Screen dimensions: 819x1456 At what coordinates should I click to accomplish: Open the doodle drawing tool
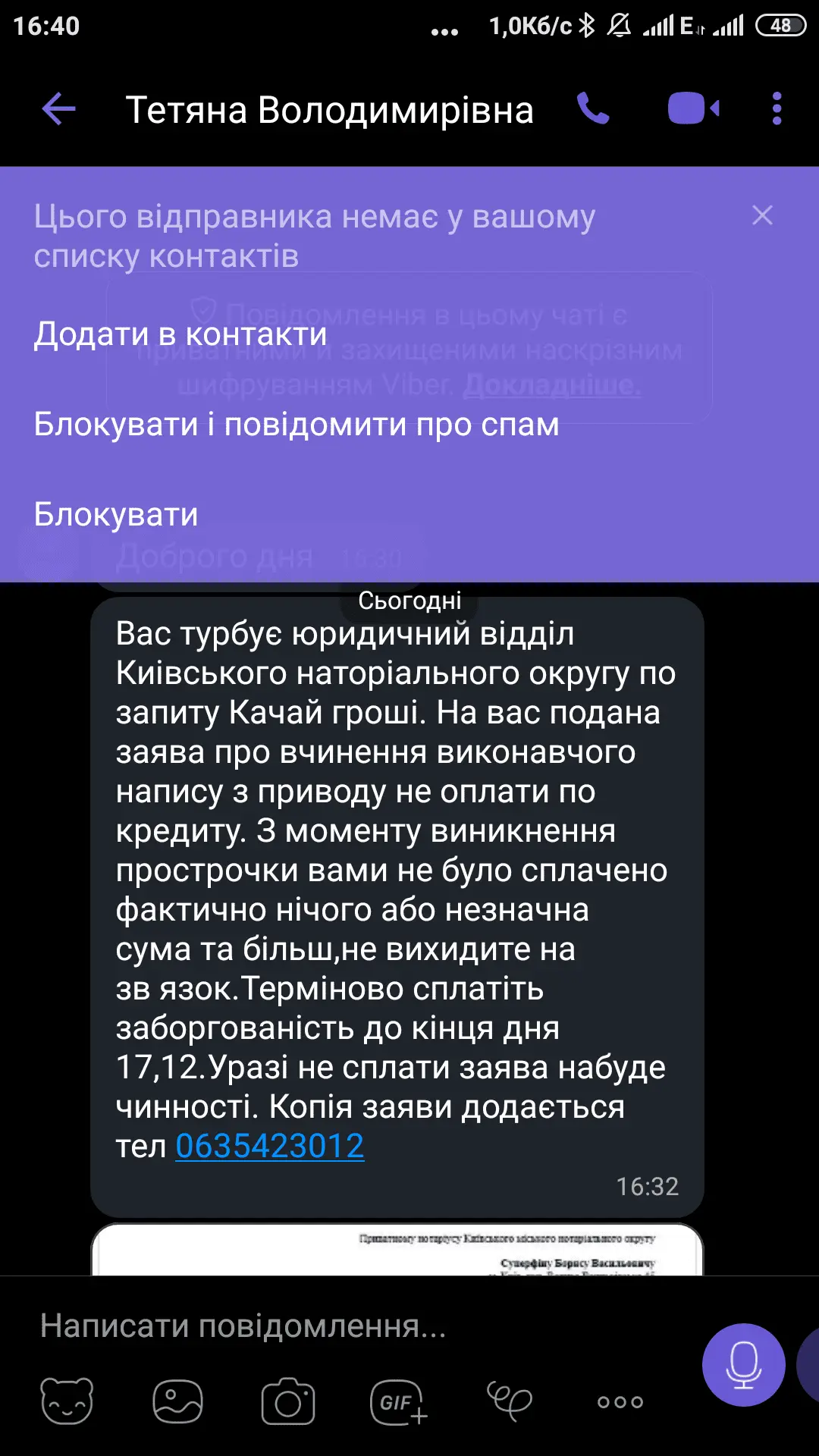pos(509,1401)
